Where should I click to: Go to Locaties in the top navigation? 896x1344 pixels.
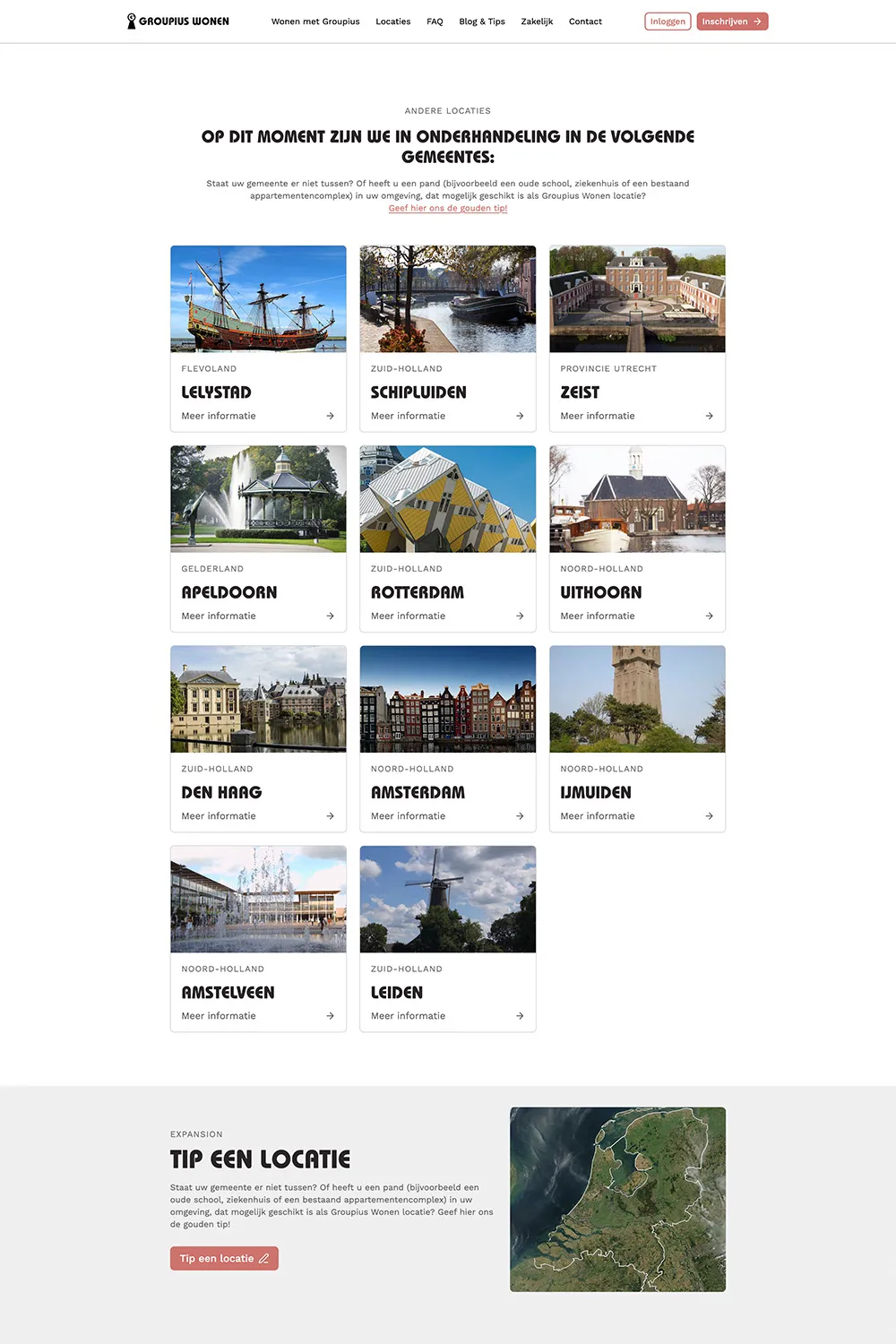[393, 22]
